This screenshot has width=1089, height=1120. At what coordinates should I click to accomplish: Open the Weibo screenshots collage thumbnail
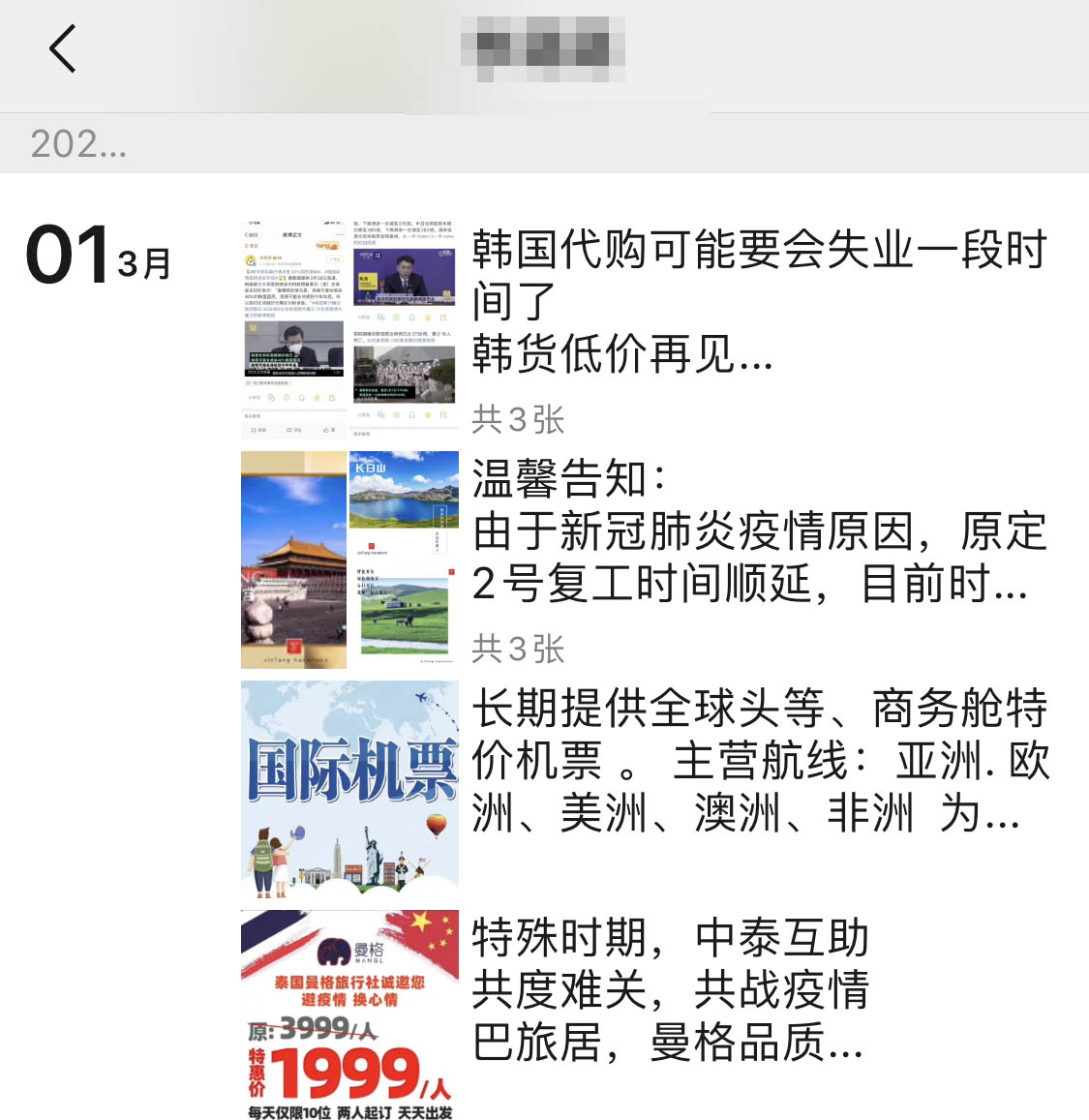point(349,329)
